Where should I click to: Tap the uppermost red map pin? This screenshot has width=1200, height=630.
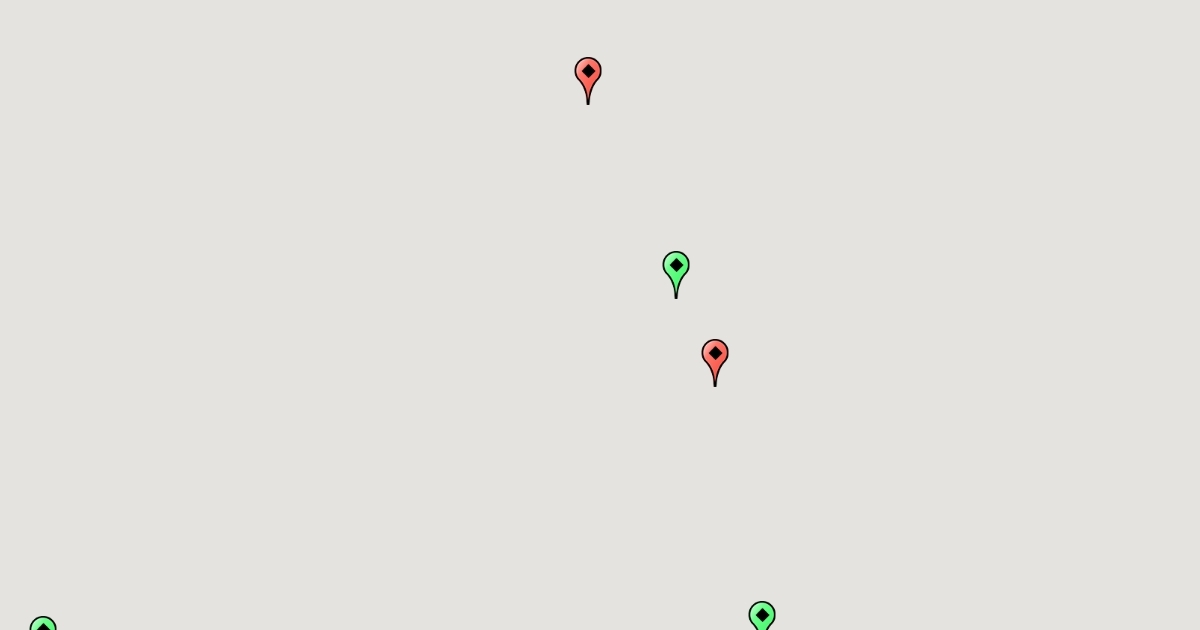click(x=588, y=74)
